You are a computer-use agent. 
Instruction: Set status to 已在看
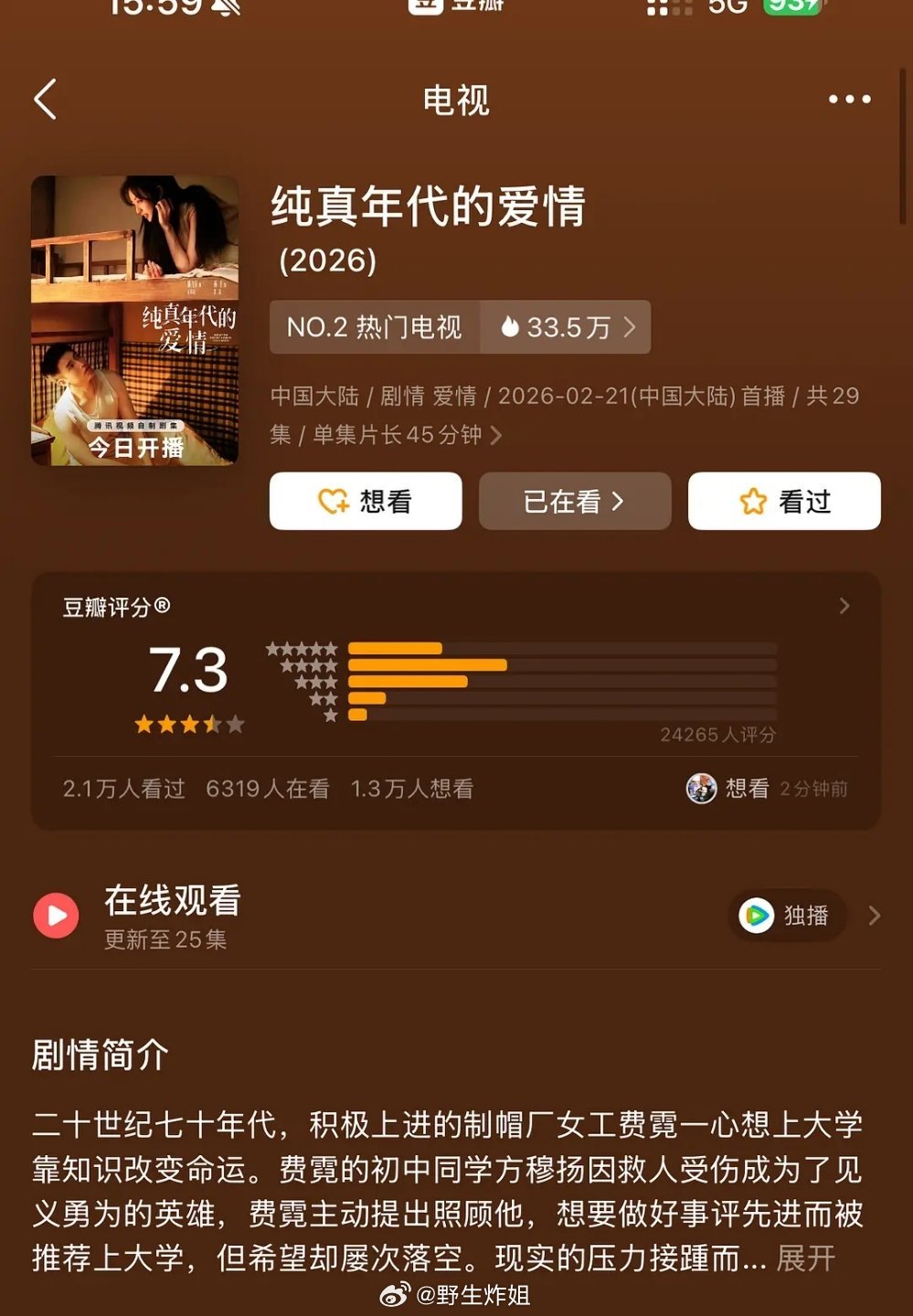[574, 501]
